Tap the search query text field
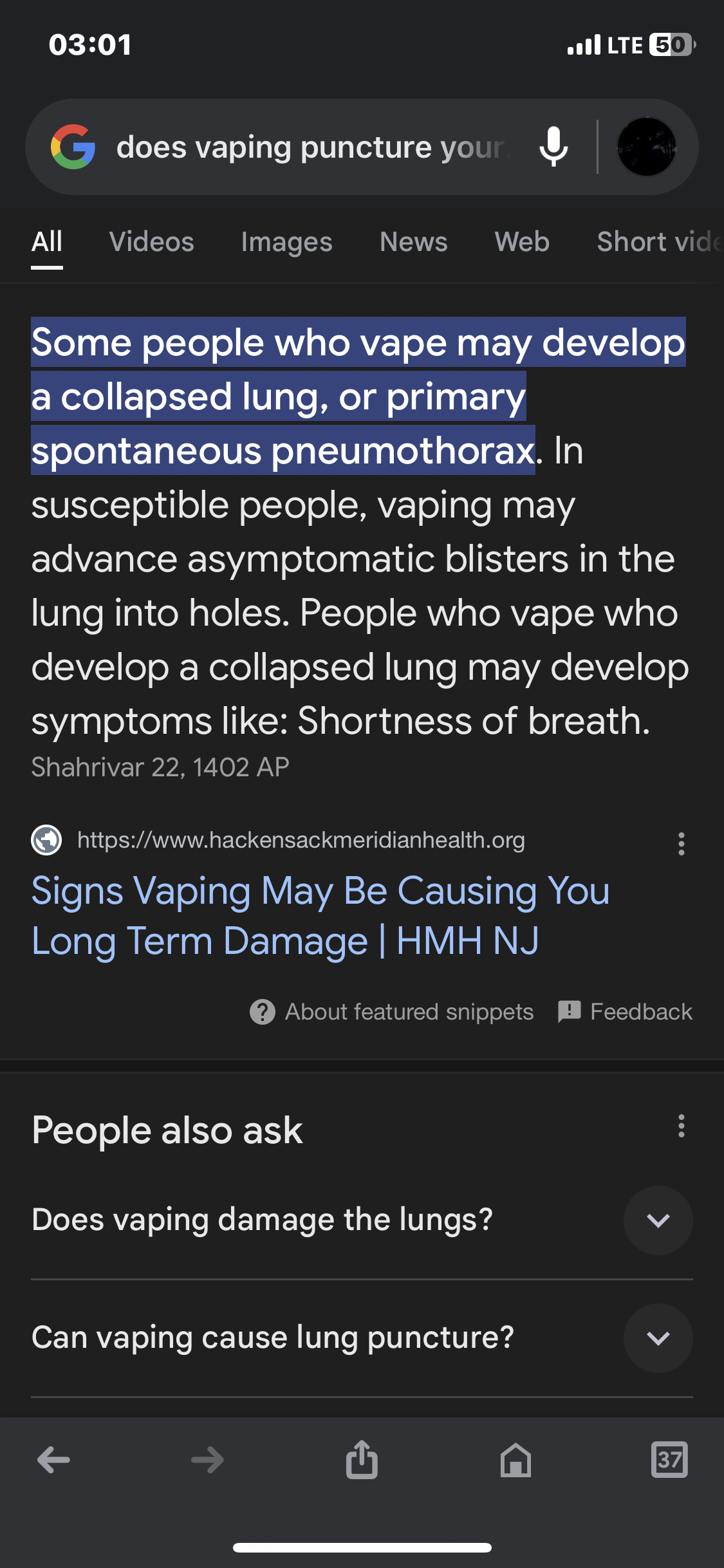 click(x=313, y=147)
